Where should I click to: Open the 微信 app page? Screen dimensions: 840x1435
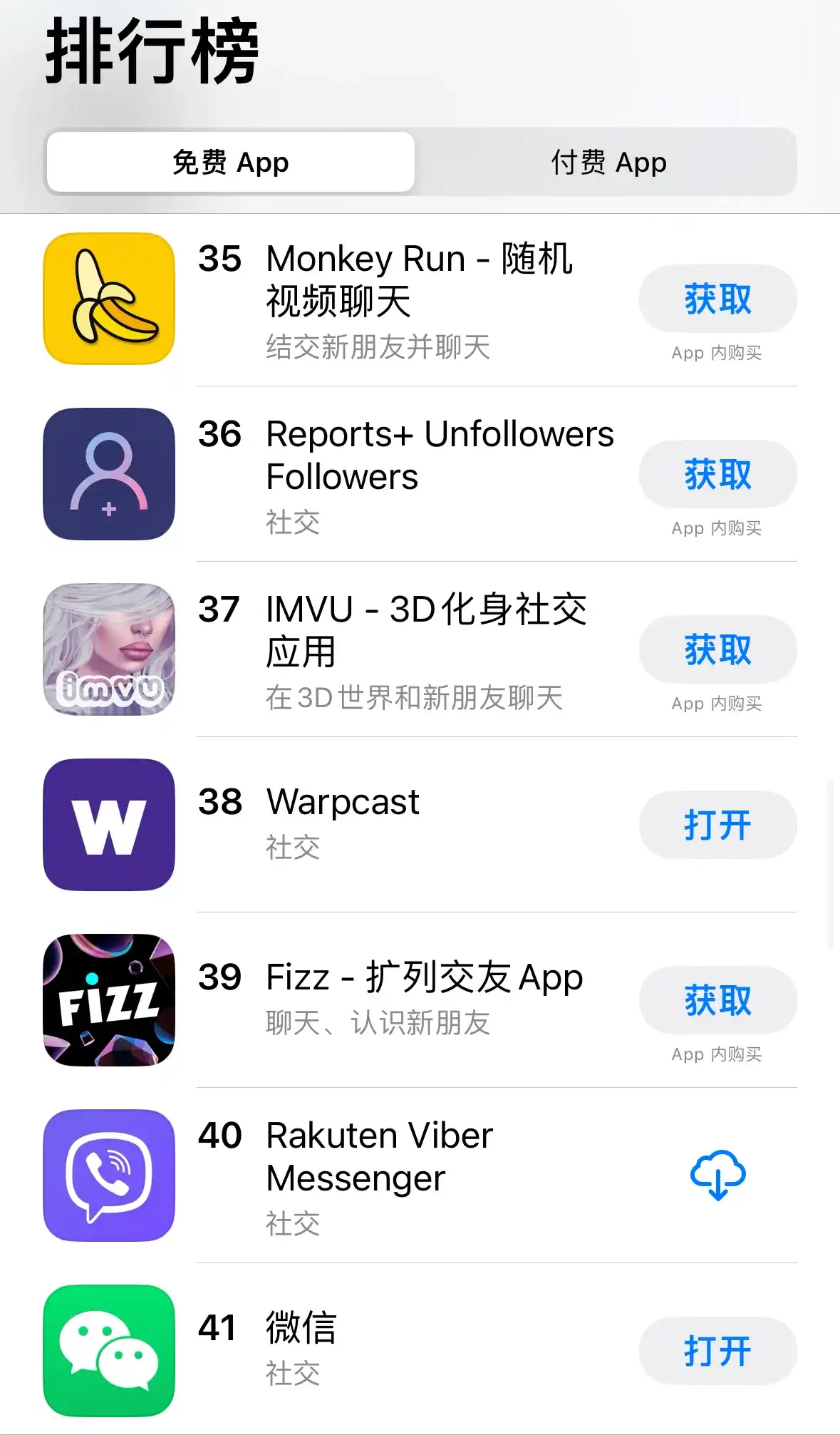click(301, 1329)
